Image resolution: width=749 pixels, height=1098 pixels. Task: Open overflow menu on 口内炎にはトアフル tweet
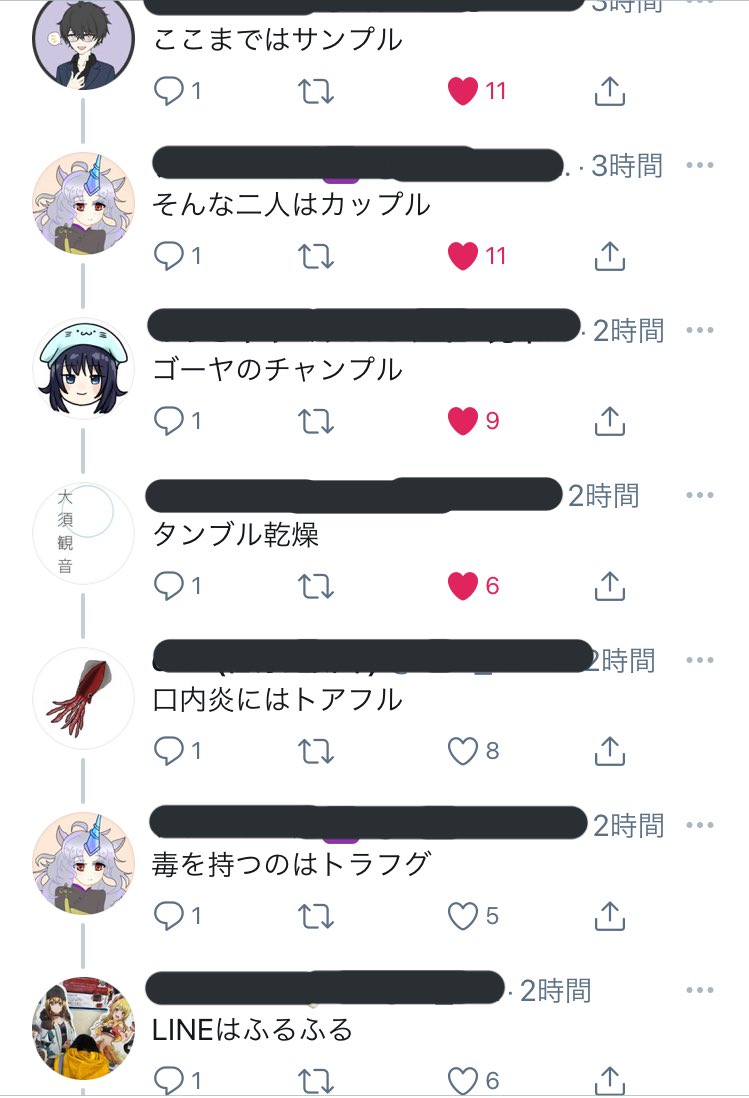(x=699, y=660)
